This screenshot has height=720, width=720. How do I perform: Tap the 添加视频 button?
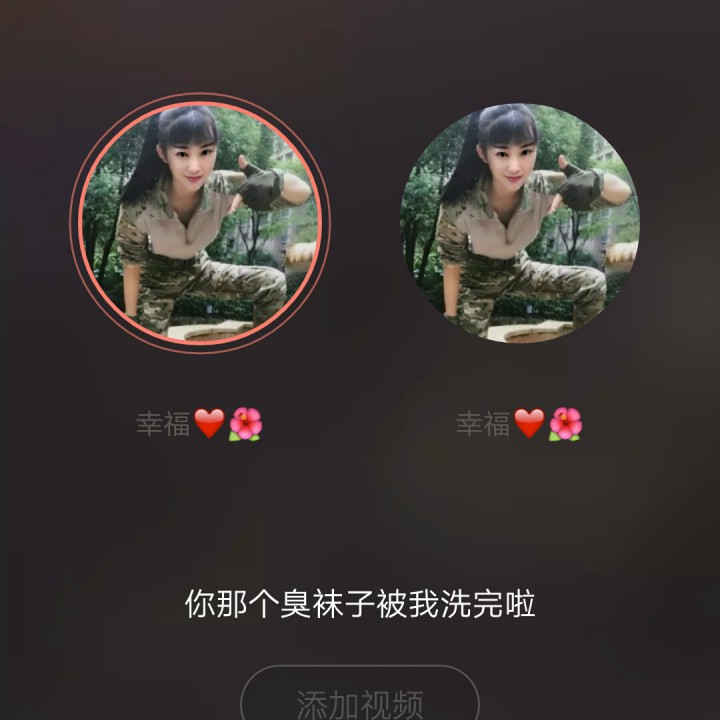click(x=360, y=700)
